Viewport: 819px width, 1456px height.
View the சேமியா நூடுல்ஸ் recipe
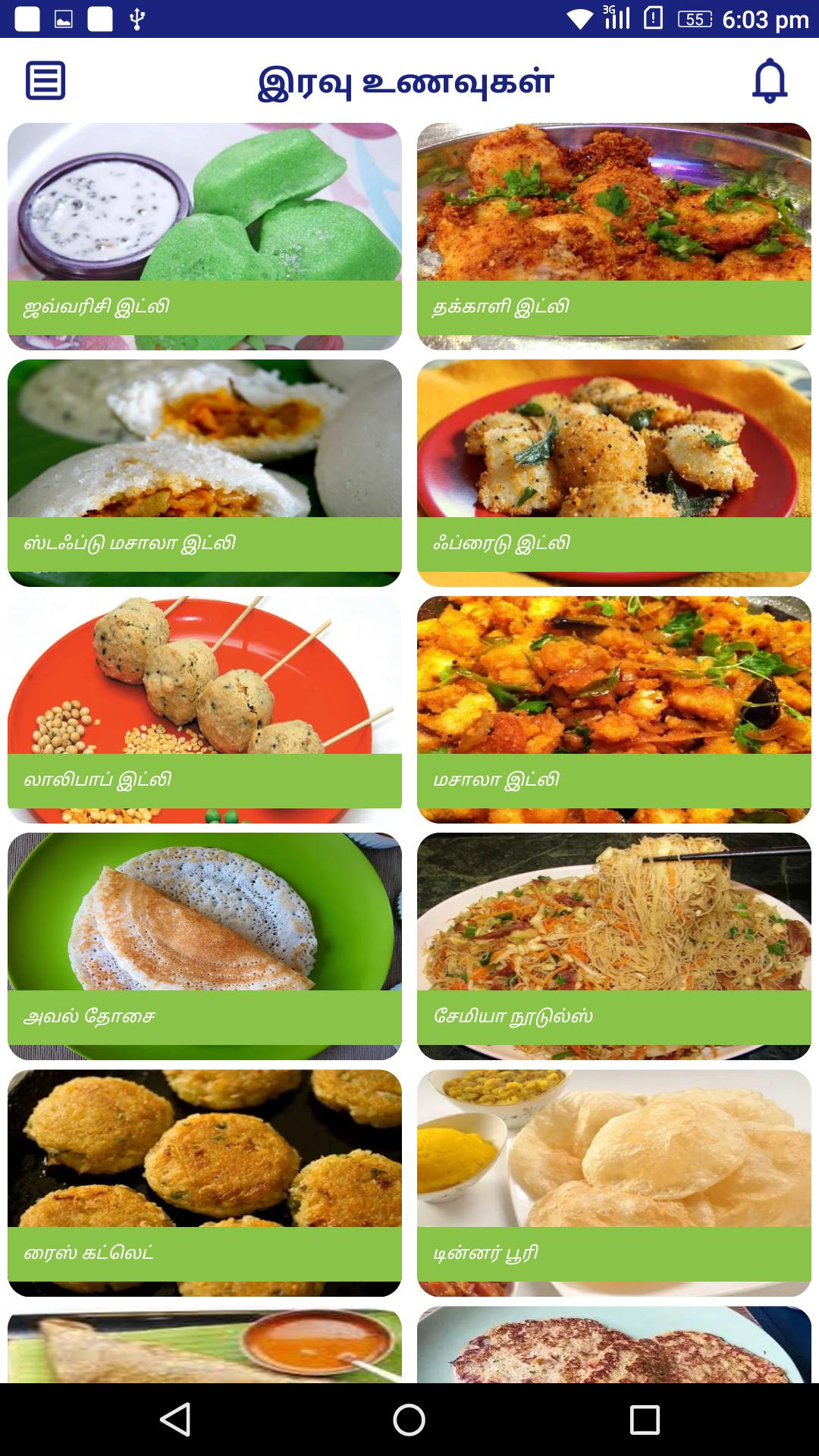pos(614,946)
